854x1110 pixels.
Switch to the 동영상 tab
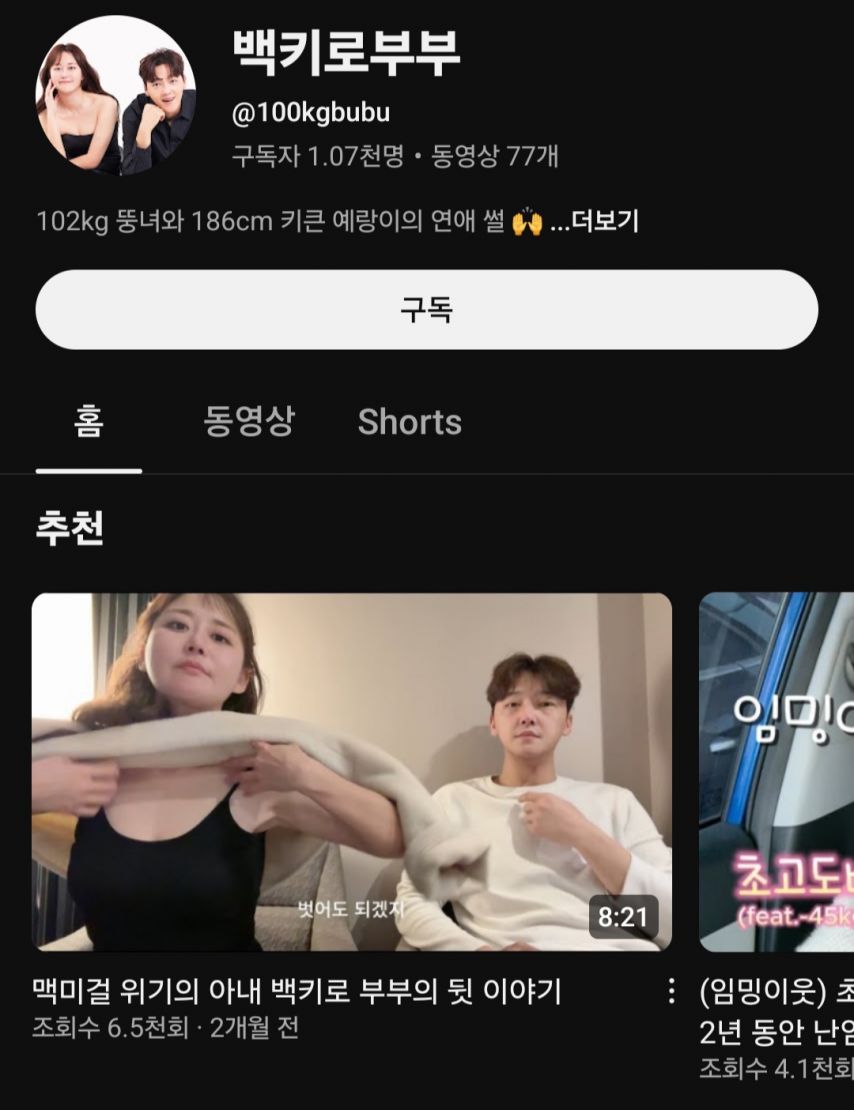point(249,421)
